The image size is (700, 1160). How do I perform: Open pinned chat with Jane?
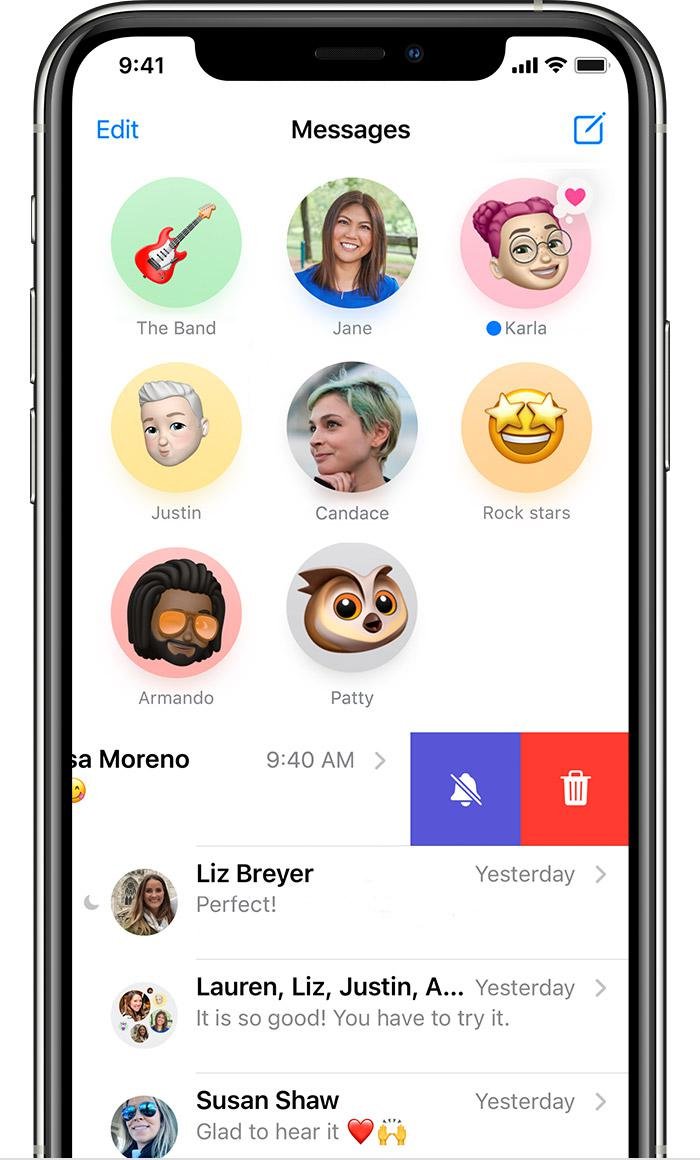click(352, 243)
